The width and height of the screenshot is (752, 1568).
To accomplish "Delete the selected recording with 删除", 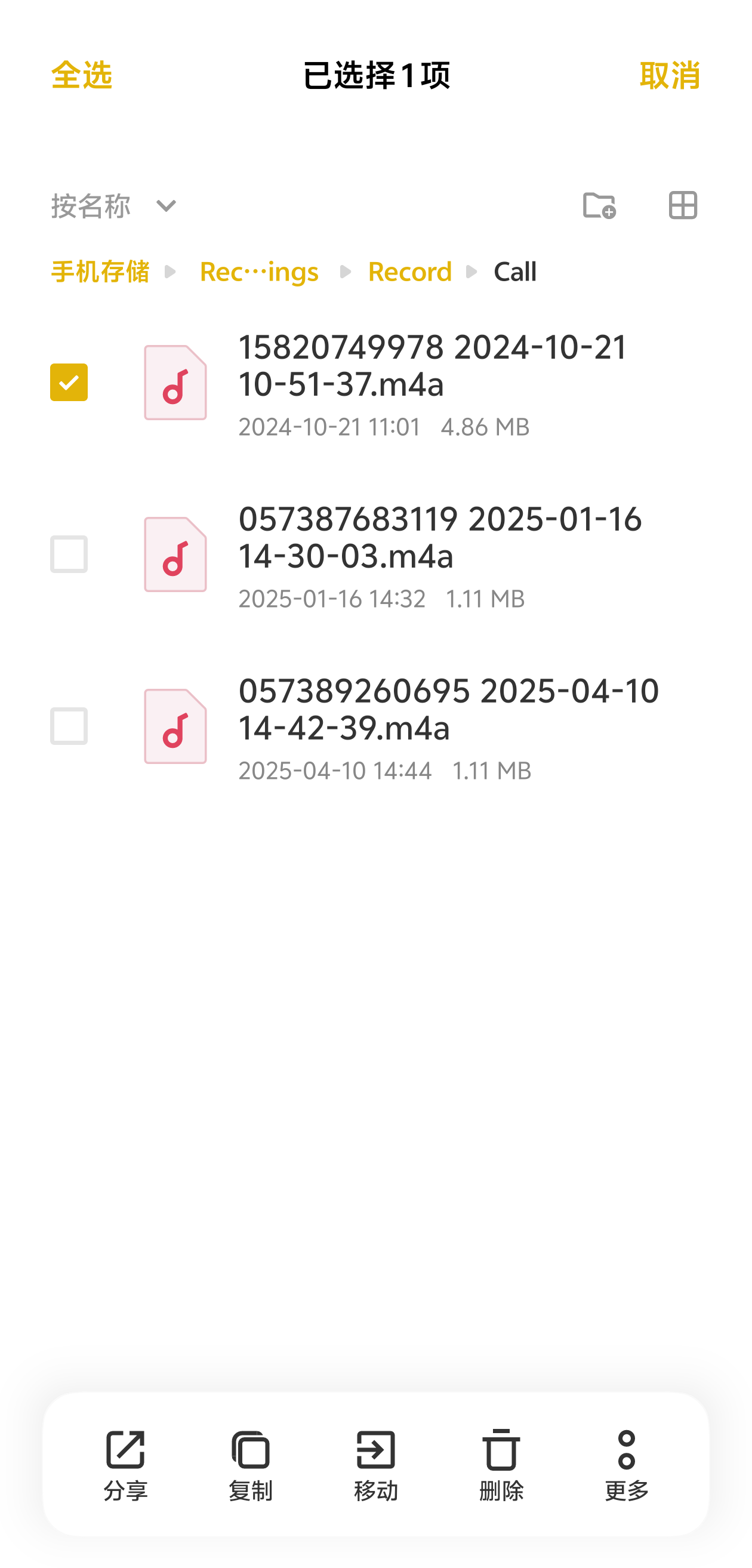I will tap(501, 1465).
